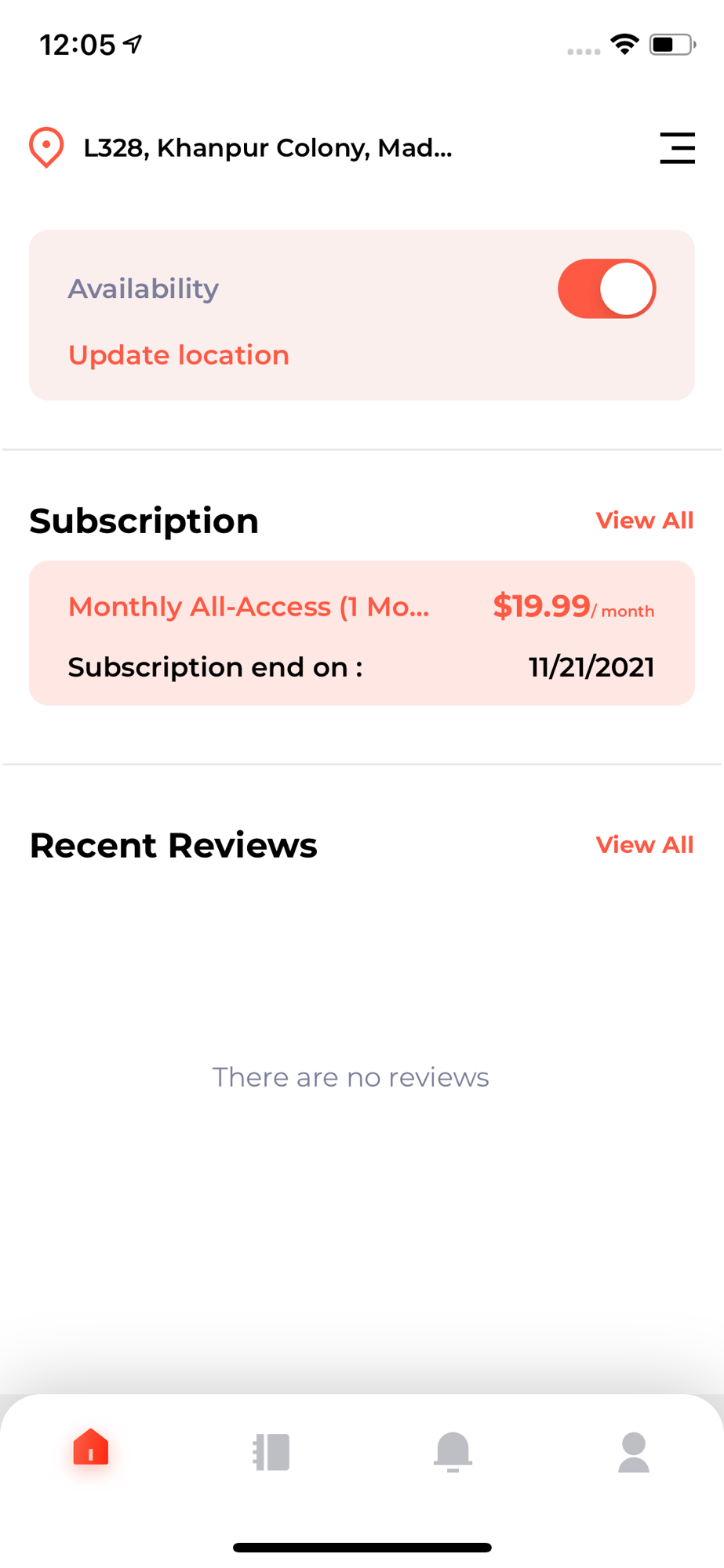View all recent reviews

click(x=644, y=845)
